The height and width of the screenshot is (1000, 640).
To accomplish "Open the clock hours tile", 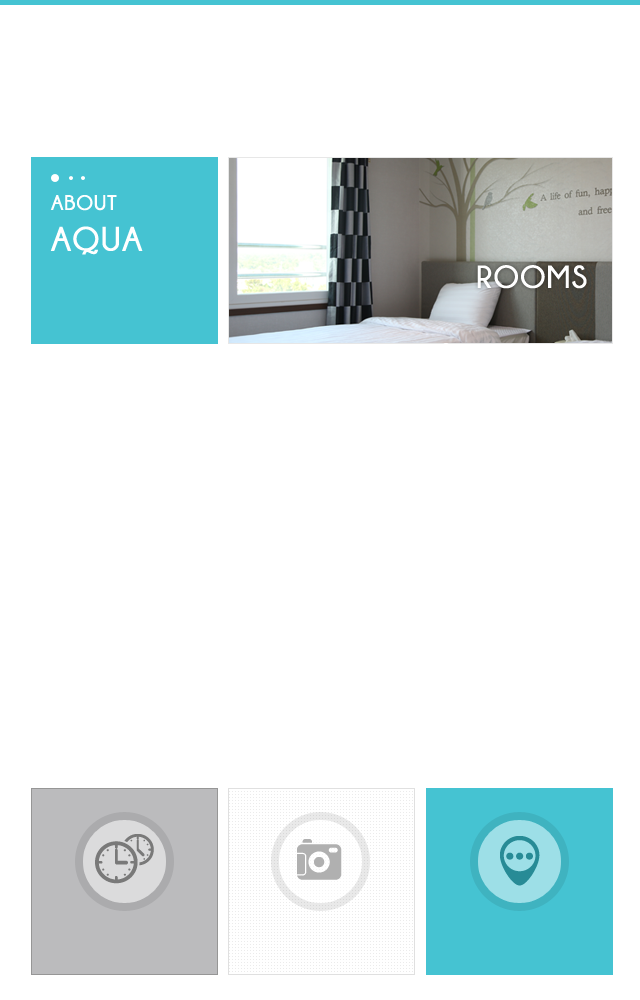I will 124,880.
